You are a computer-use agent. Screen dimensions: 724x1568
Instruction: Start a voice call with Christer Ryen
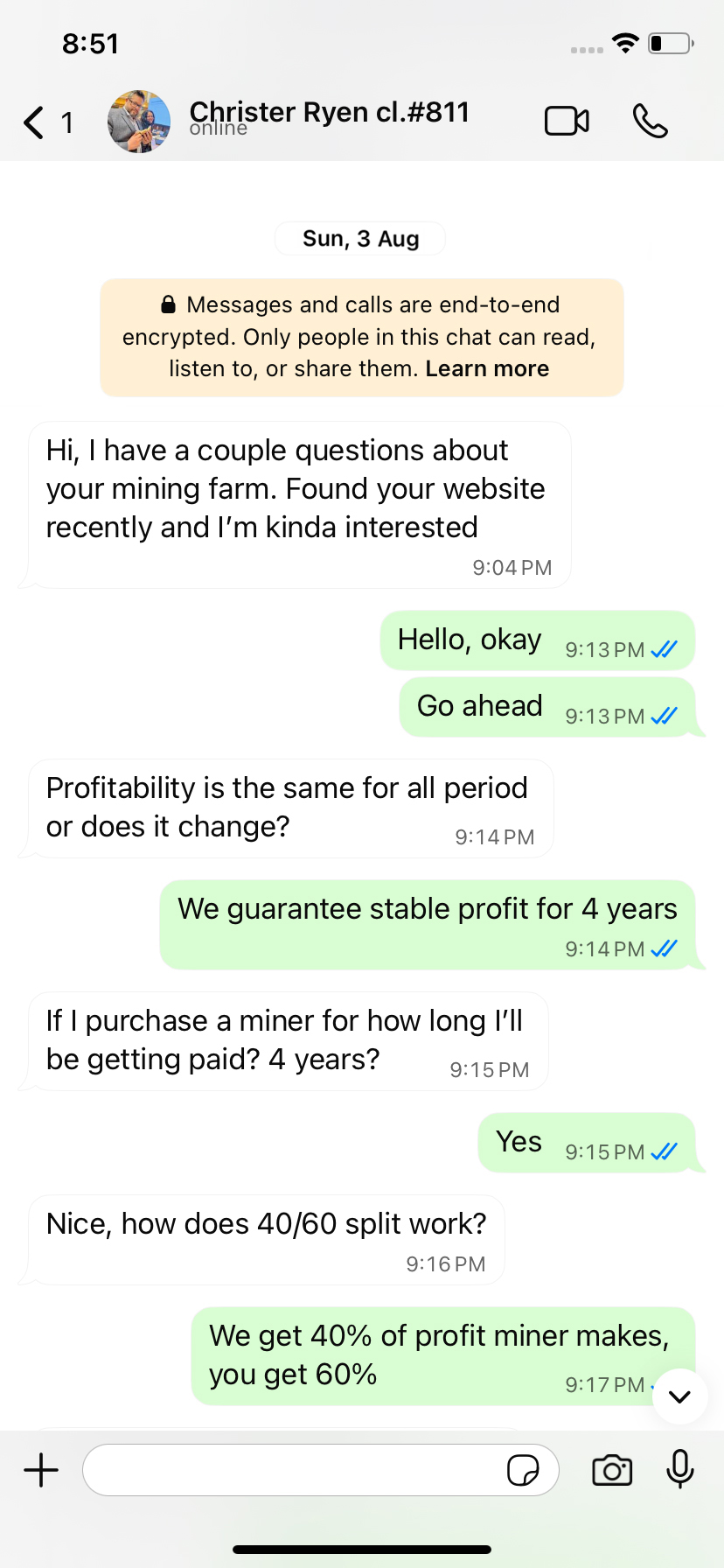pos(650,122)
